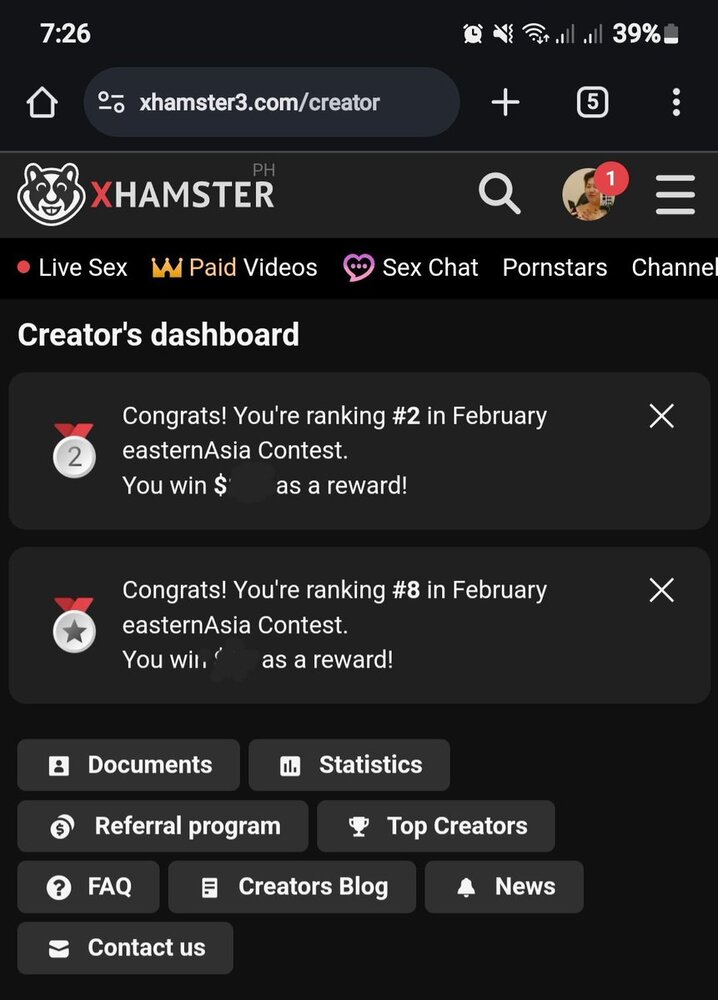
Task: Go to the browser home page
Action: point(42,102)
